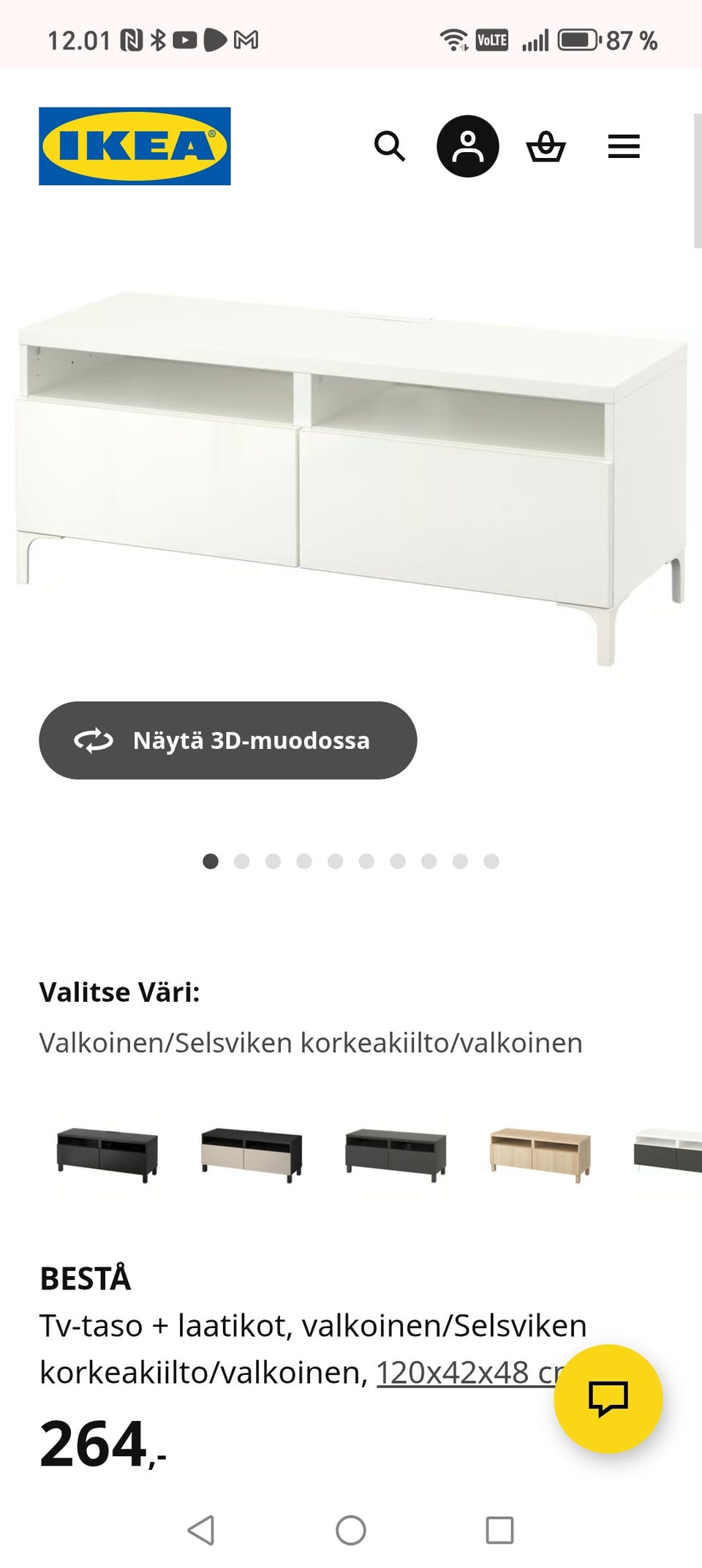Open the yellow chat bubble icon
702x1568 pixels.
pos(608,1398)
